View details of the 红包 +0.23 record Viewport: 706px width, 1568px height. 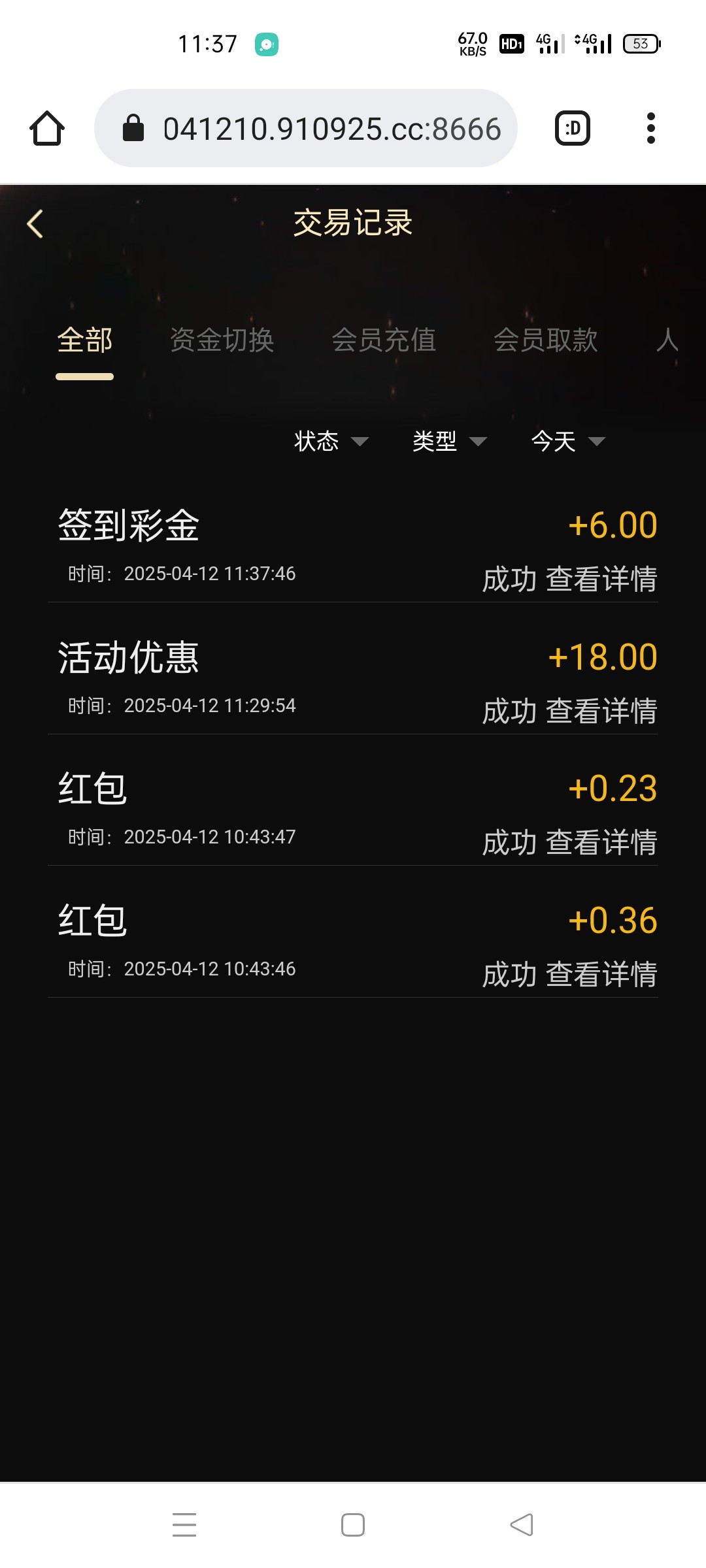click(601, 843)
